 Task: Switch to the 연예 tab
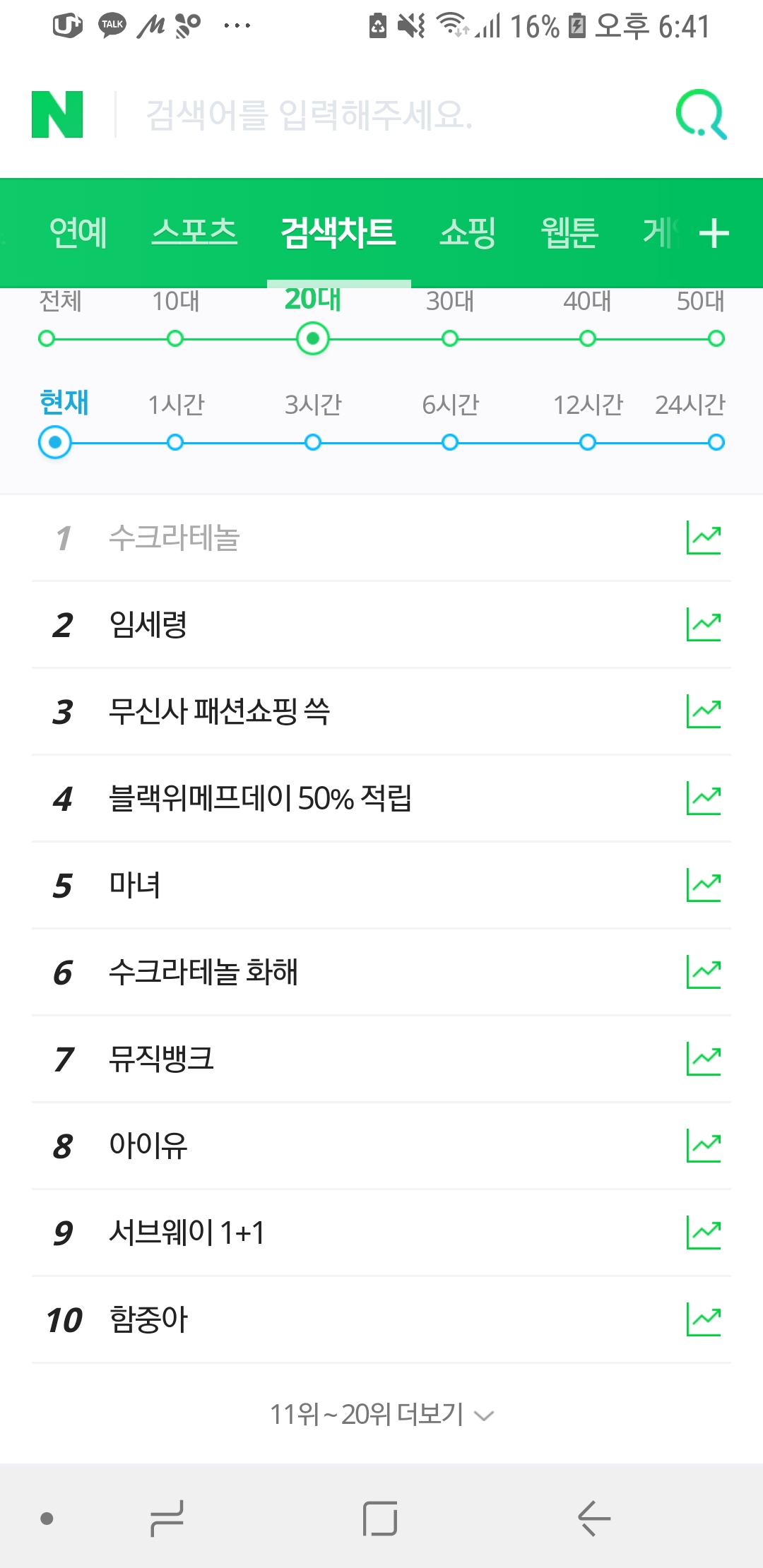pos(78,232)
